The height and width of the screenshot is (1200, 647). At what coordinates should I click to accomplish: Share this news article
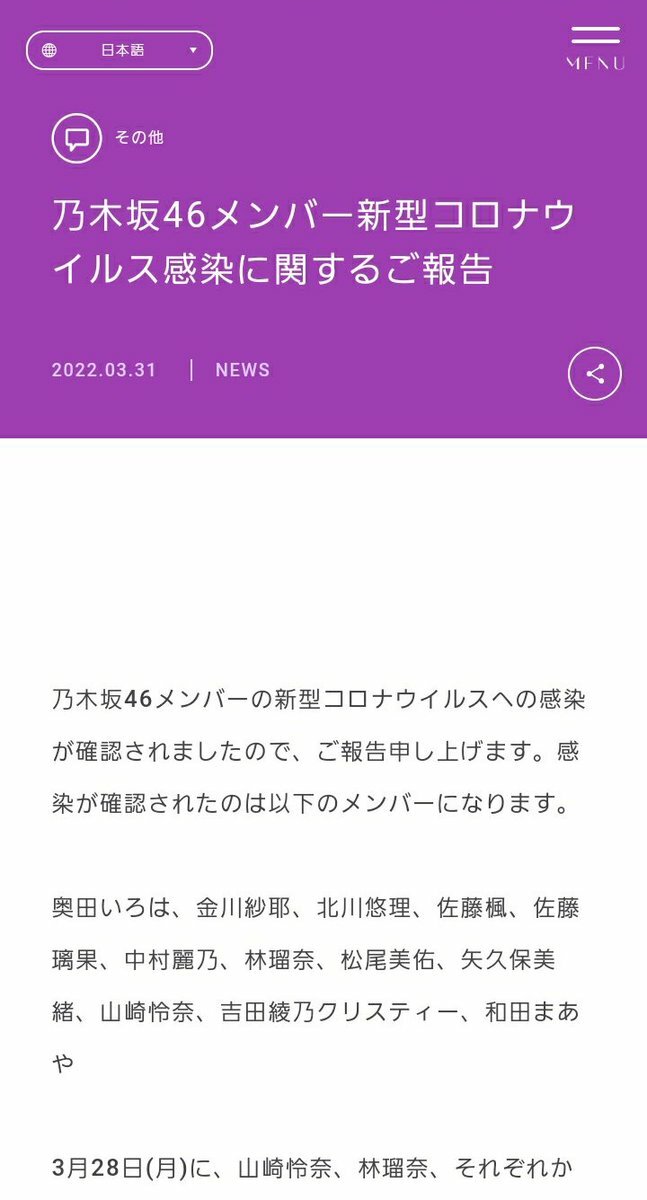(595, 374)
